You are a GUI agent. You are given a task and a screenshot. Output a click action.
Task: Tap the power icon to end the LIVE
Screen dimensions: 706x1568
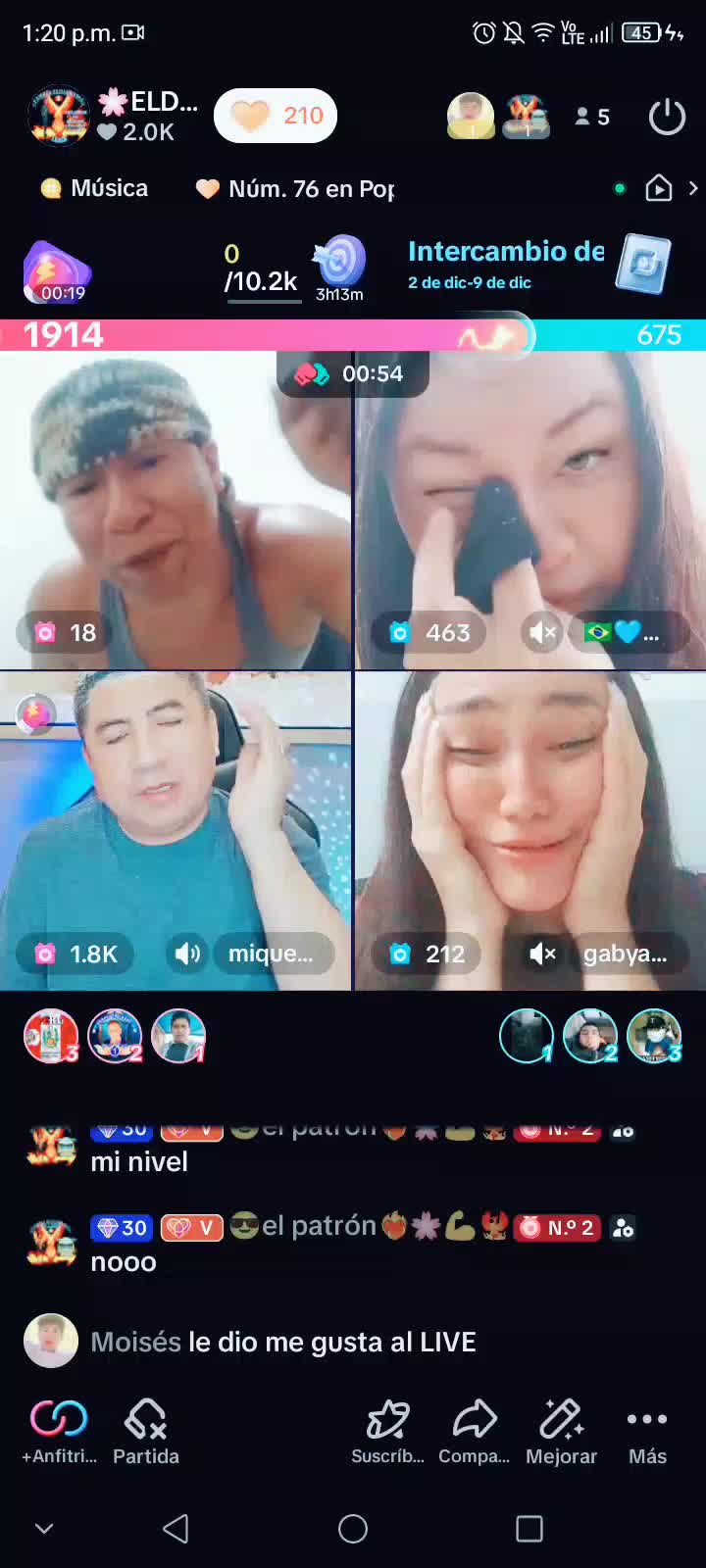[x=667, y=118]
